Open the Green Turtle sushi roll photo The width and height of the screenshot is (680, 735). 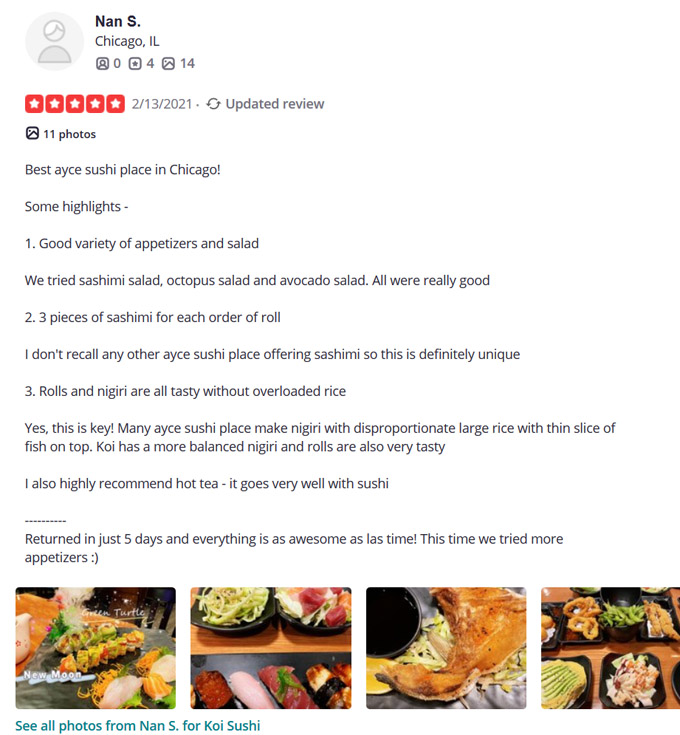tap(95, 647)
